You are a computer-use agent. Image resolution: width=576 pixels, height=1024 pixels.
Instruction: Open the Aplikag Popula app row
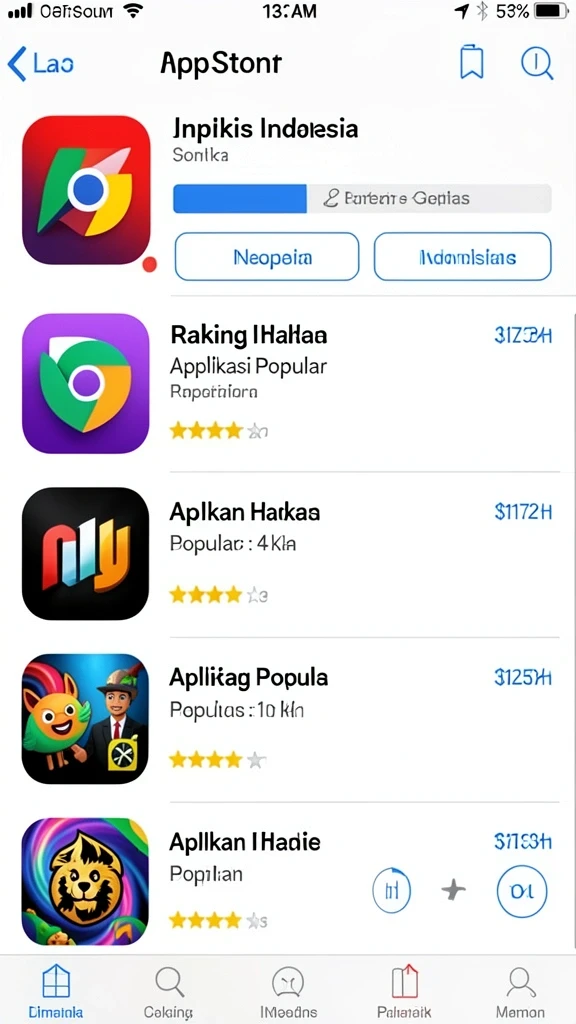(x=291, y=718)
